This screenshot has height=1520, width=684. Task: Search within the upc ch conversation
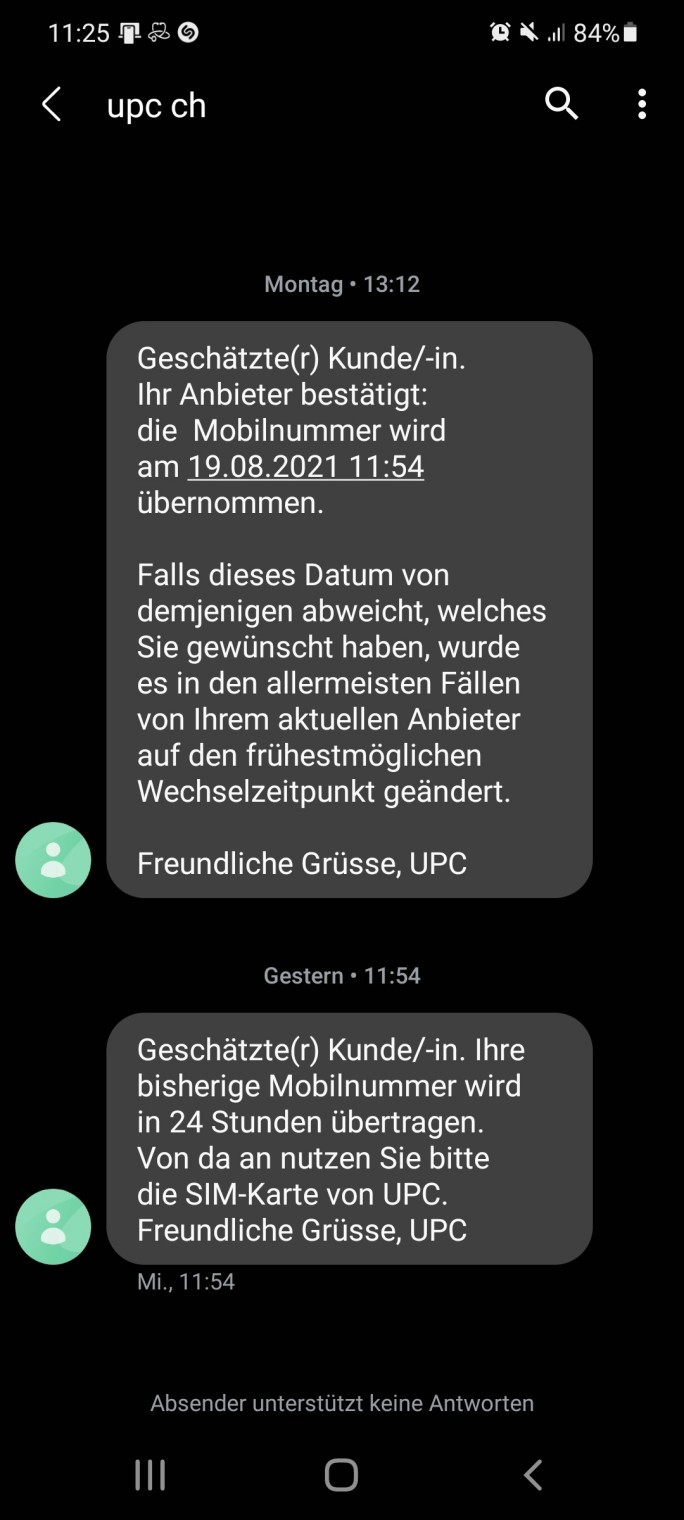coord(561,103)
